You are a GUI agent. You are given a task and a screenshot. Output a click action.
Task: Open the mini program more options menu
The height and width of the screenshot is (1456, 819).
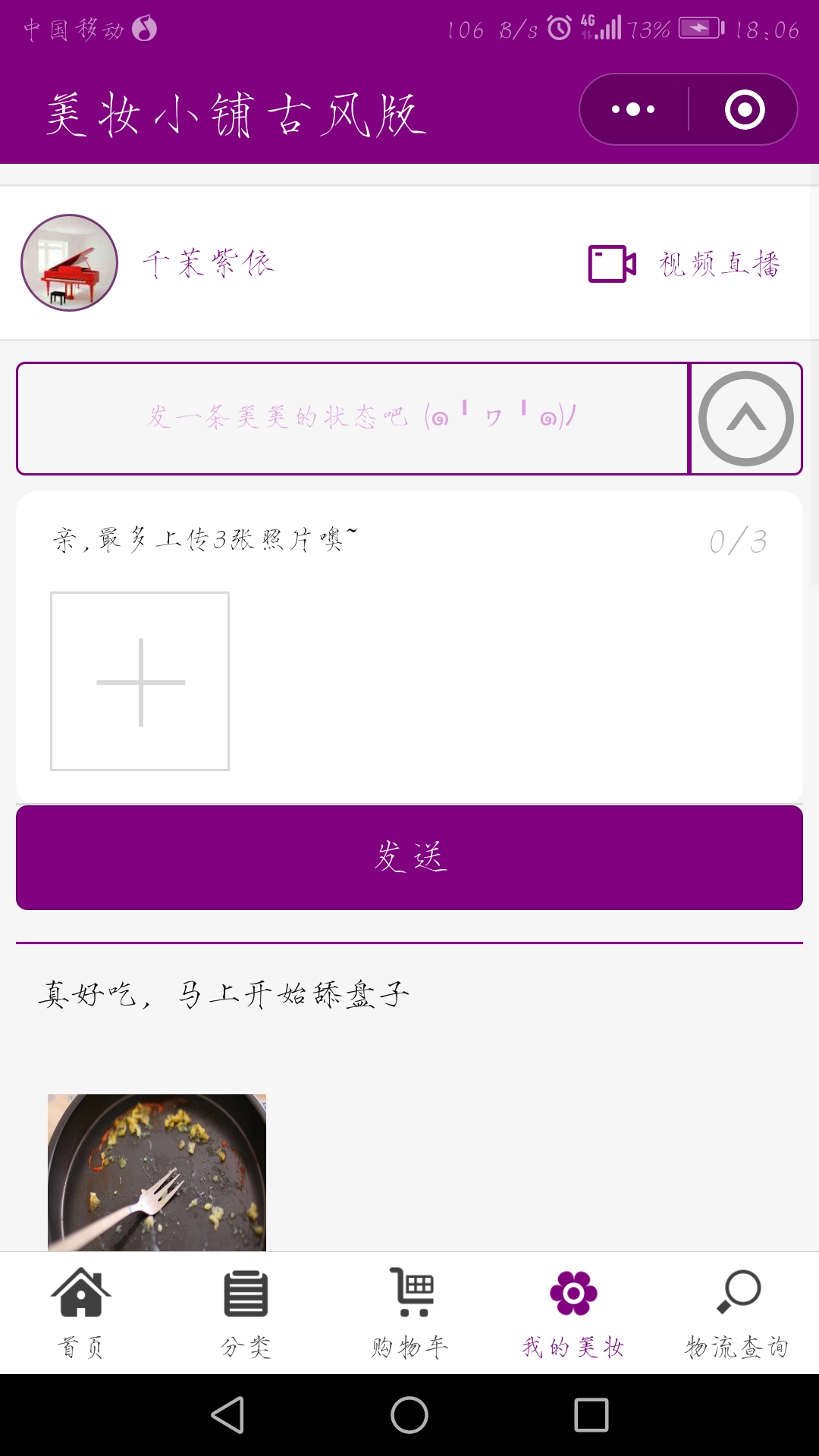634,110
